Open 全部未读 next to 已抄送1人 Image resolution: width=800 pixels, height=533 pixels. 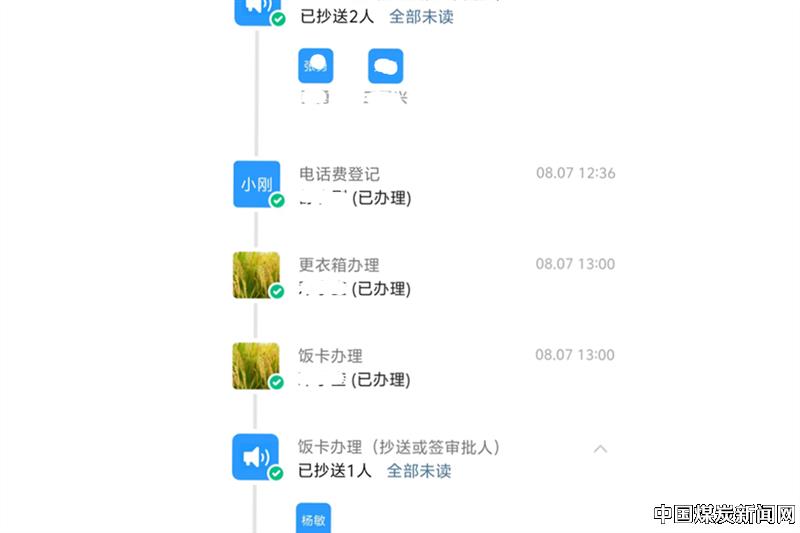pyautogui.click(x=419, y=470)
